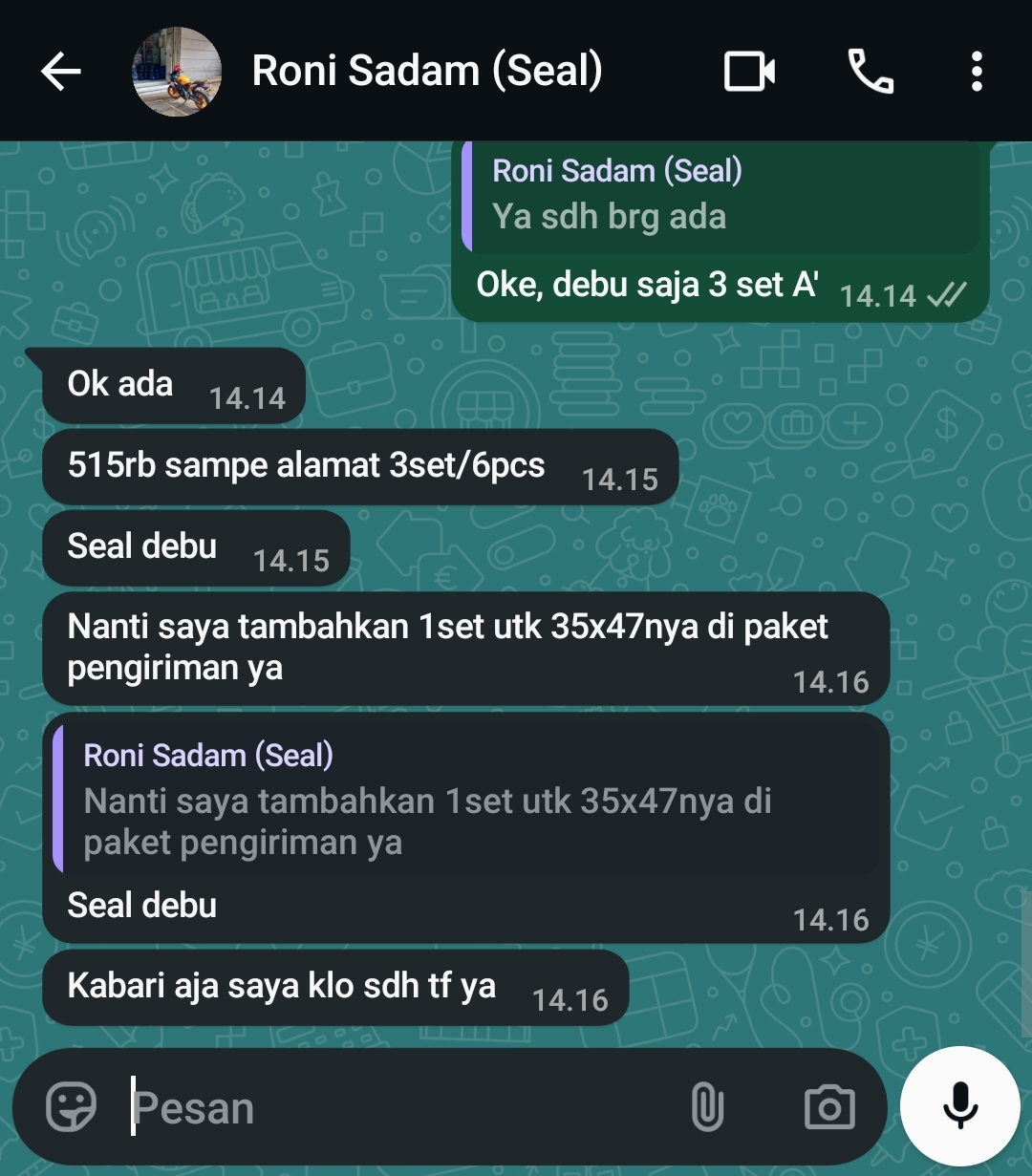Tap the microphone voice message button
The width and height of the screenshot is (1032, 1176).
(x=960, y=1106)
